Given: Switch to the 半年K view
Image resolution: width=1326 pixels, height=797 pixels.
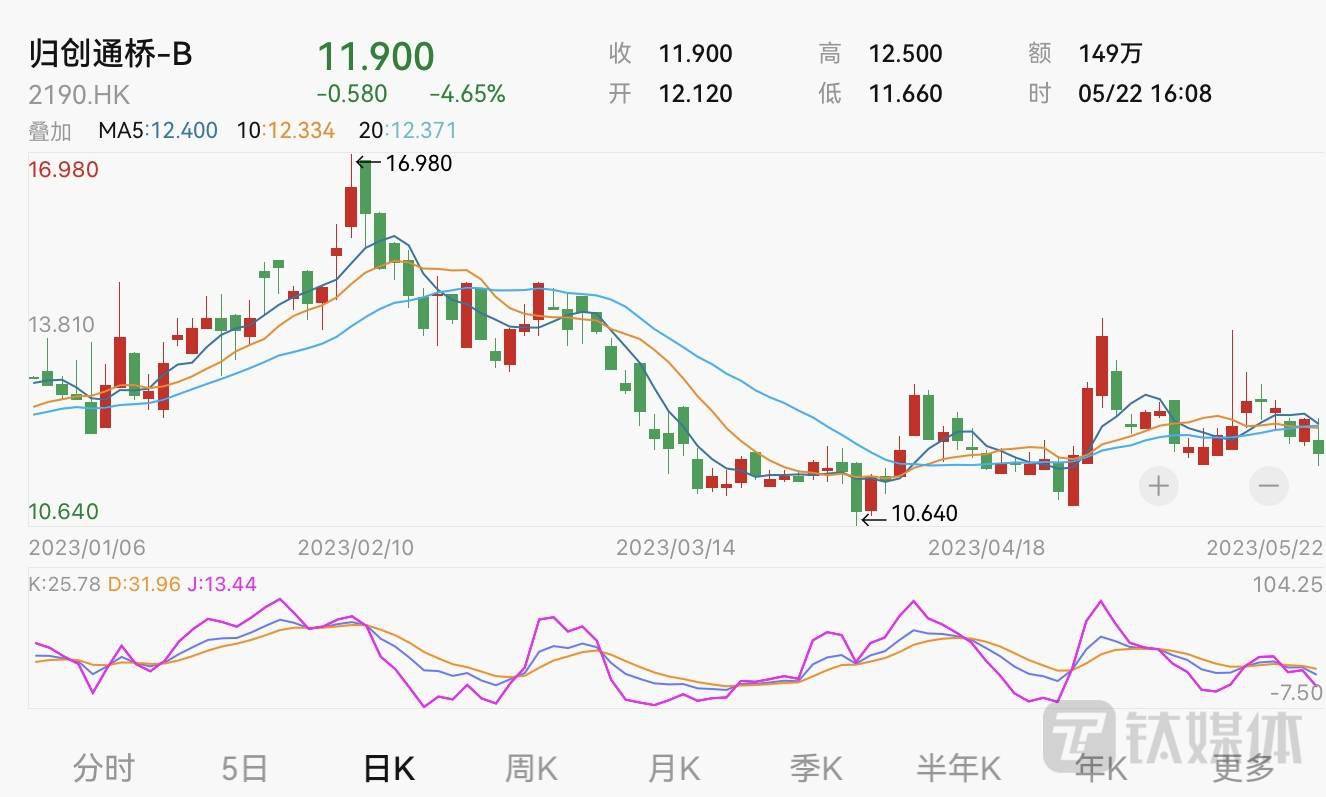Looking at the screenshot, I should click(958, 768).
